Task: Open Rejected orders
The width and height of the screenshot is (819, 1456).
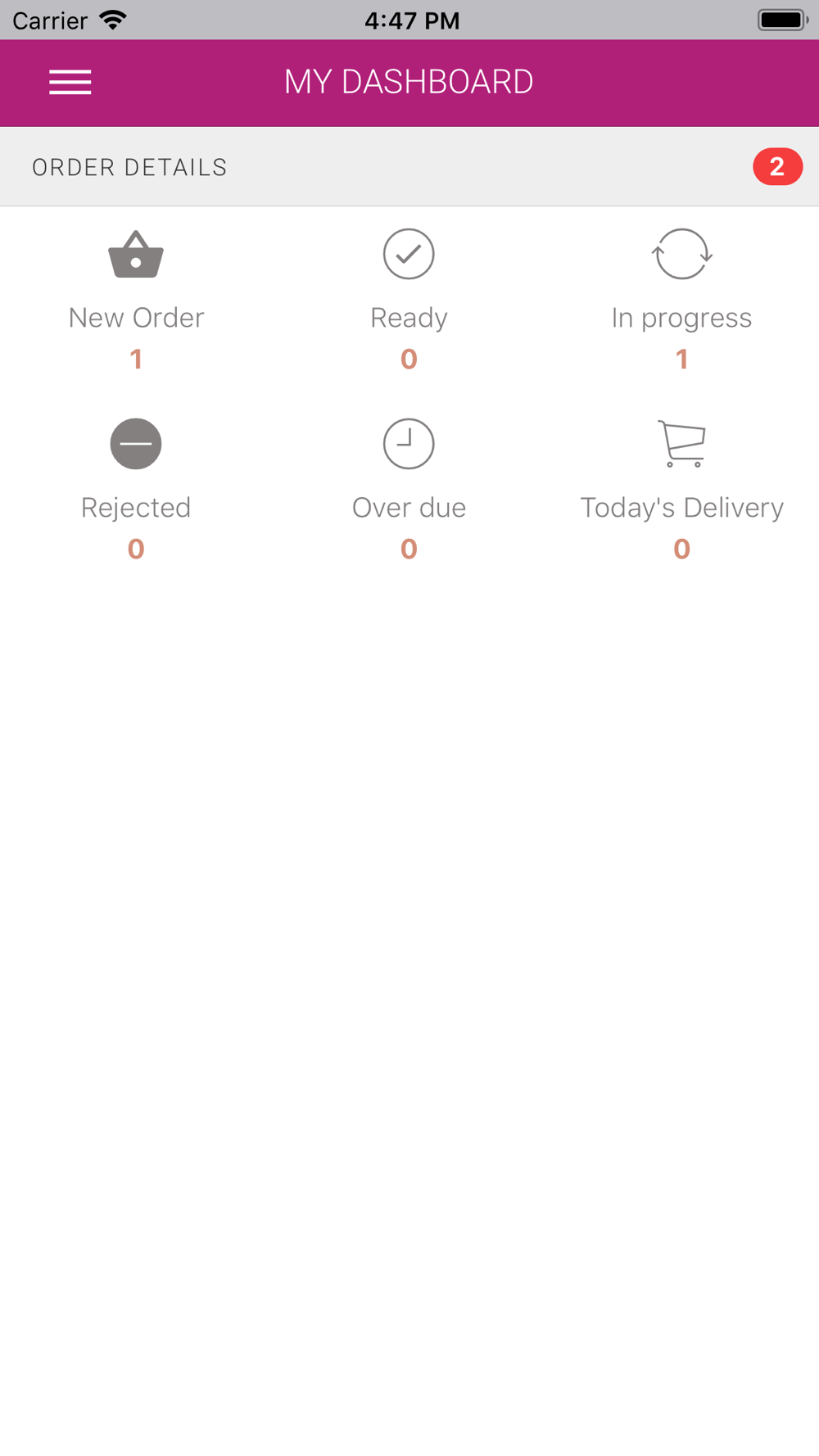Action: click(x=136, y=491)
